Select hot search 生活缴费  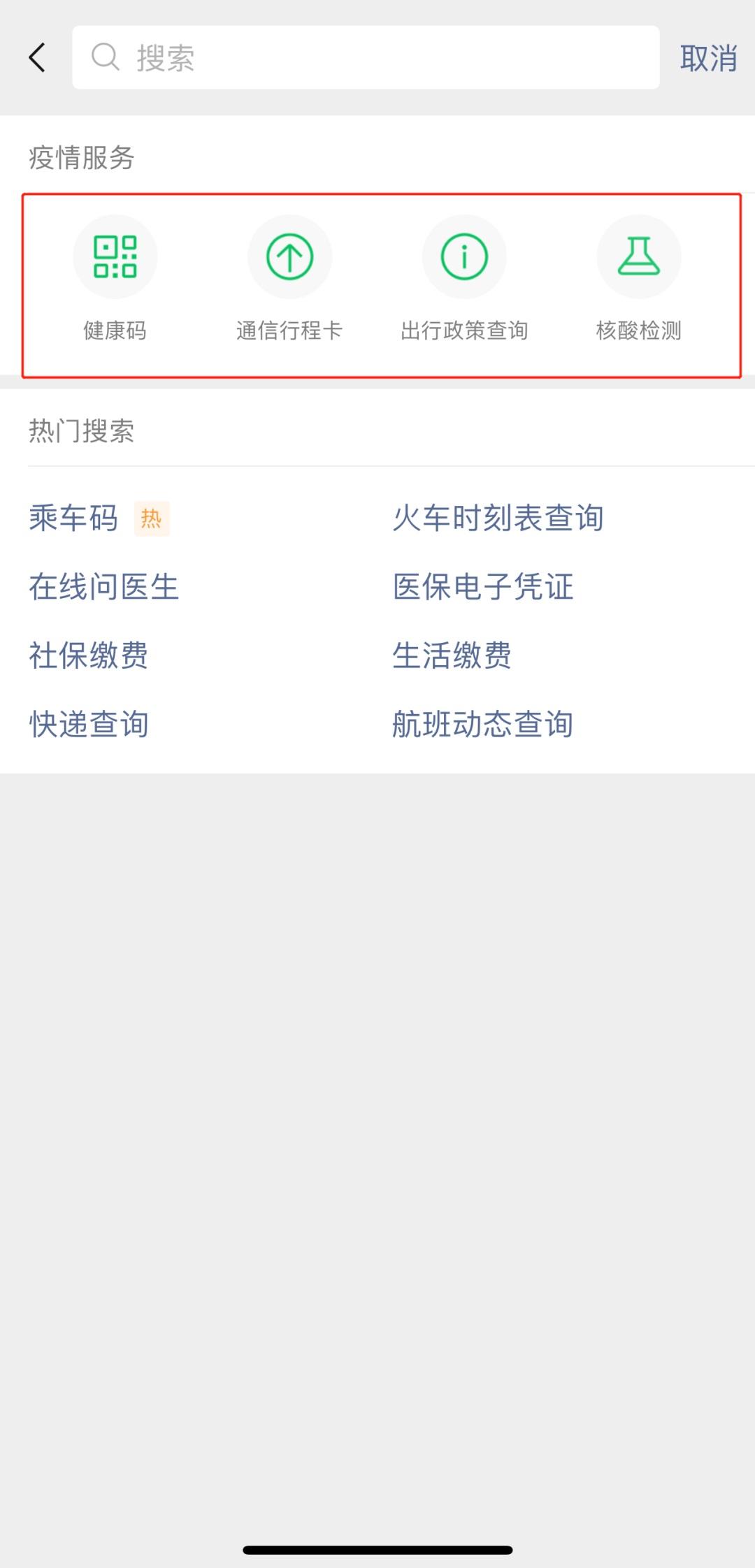452,655
